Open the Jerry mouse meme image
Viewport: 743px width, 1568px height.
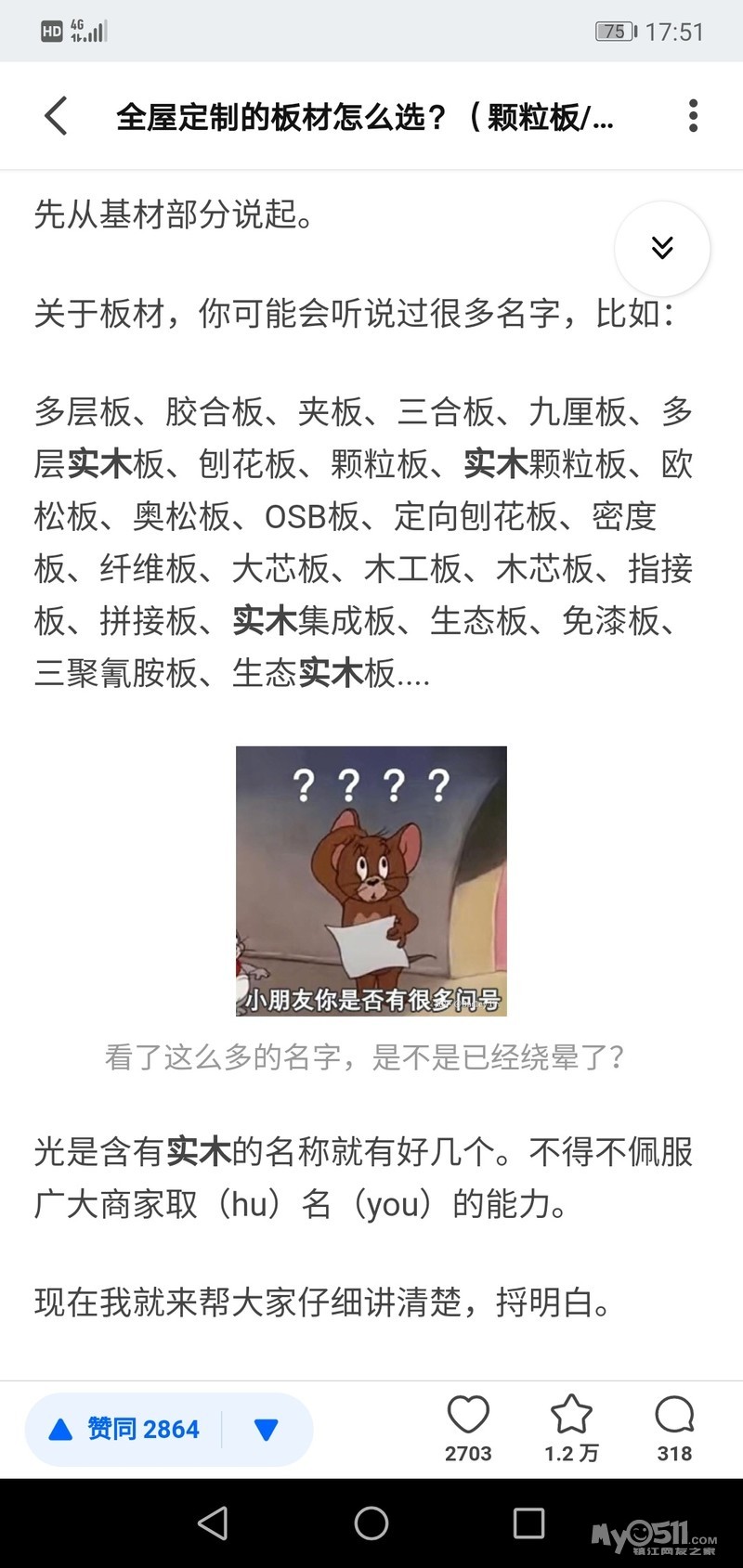click(x=371, y=881)
